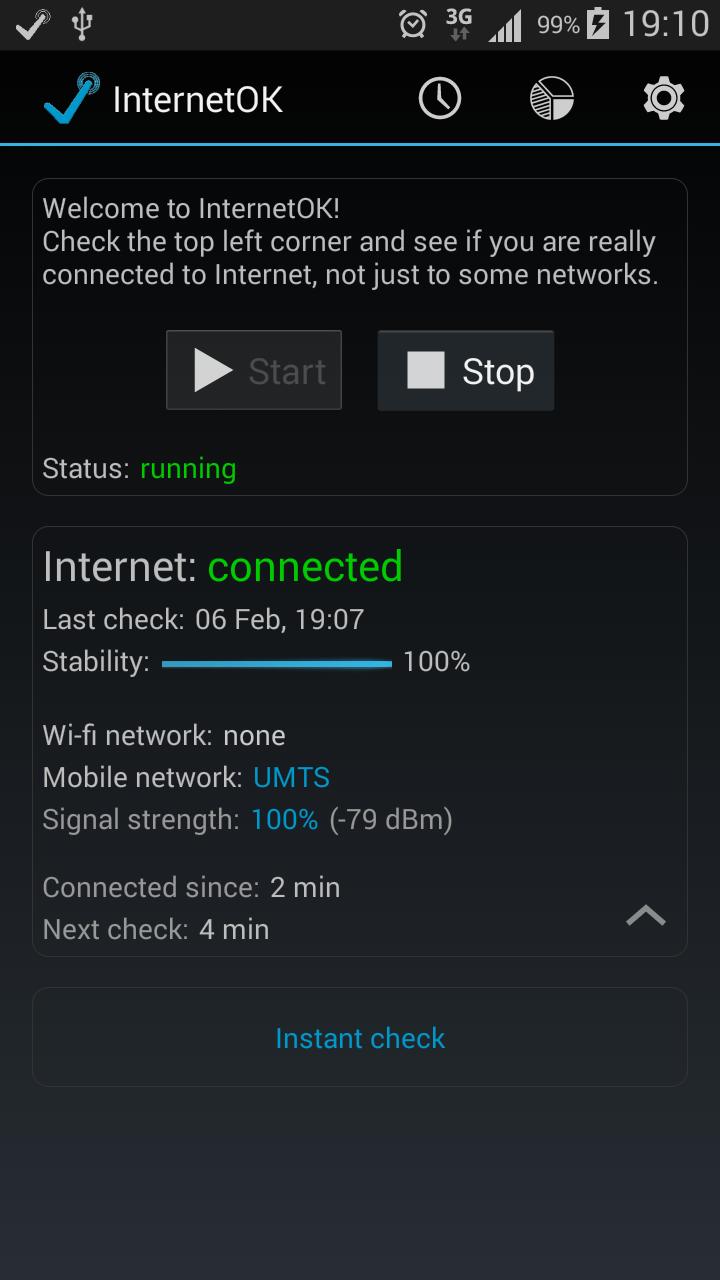Run an Instant check
The image size is (720, 1280).
360,1038
